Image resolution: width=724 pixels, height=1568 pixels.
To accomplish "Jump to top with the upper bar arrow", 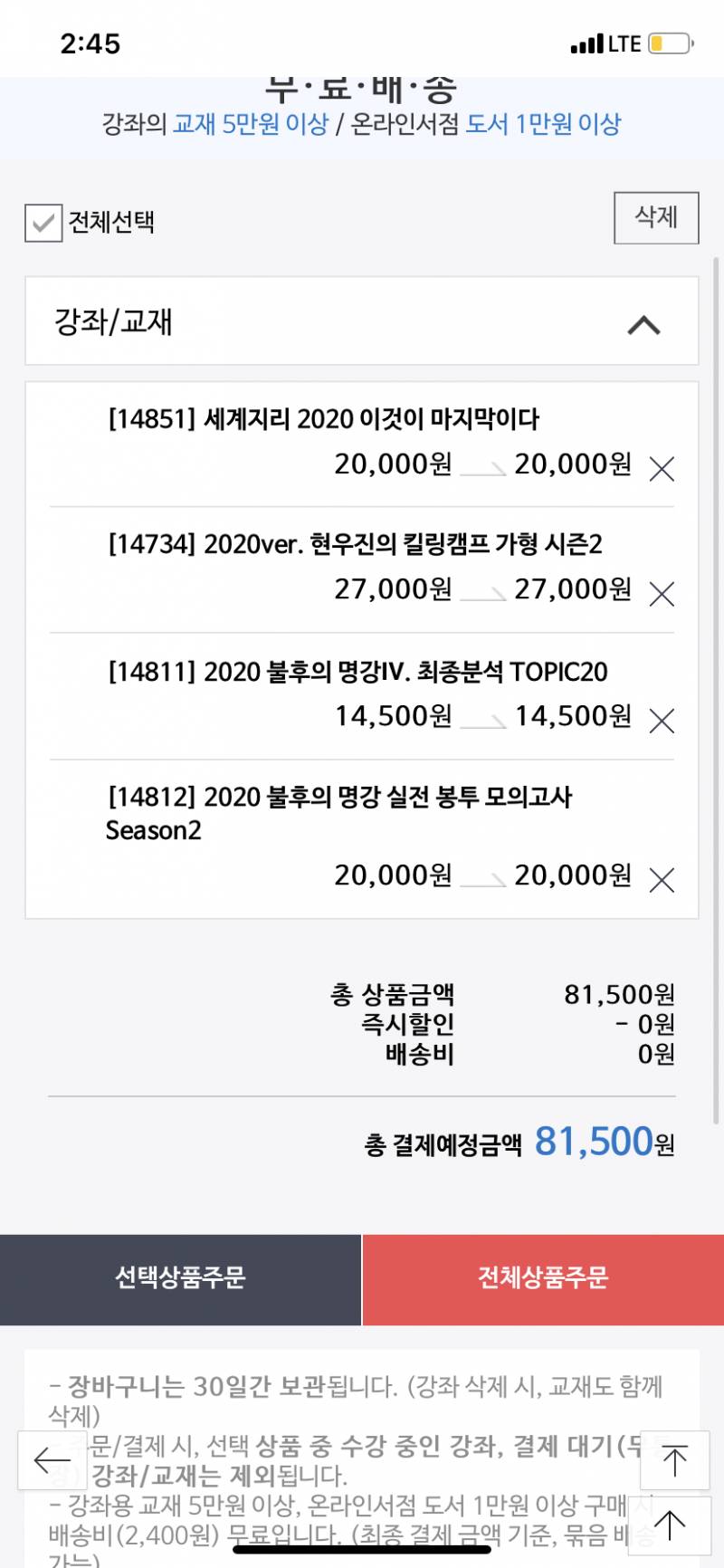I will point(674,1459).
